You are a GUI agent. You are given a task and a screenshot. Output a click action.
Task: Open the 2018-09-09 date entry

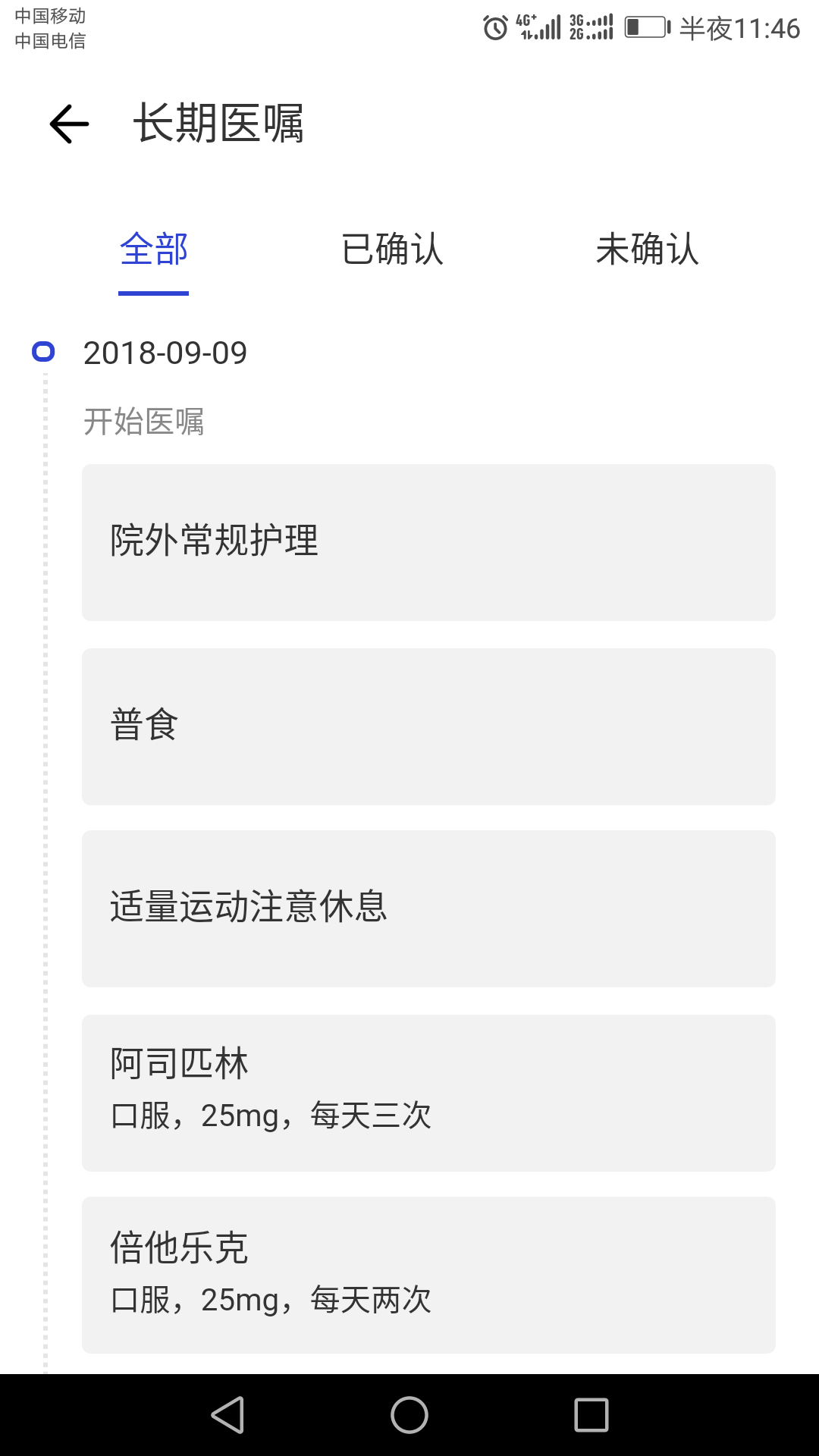tap(166, 352)
